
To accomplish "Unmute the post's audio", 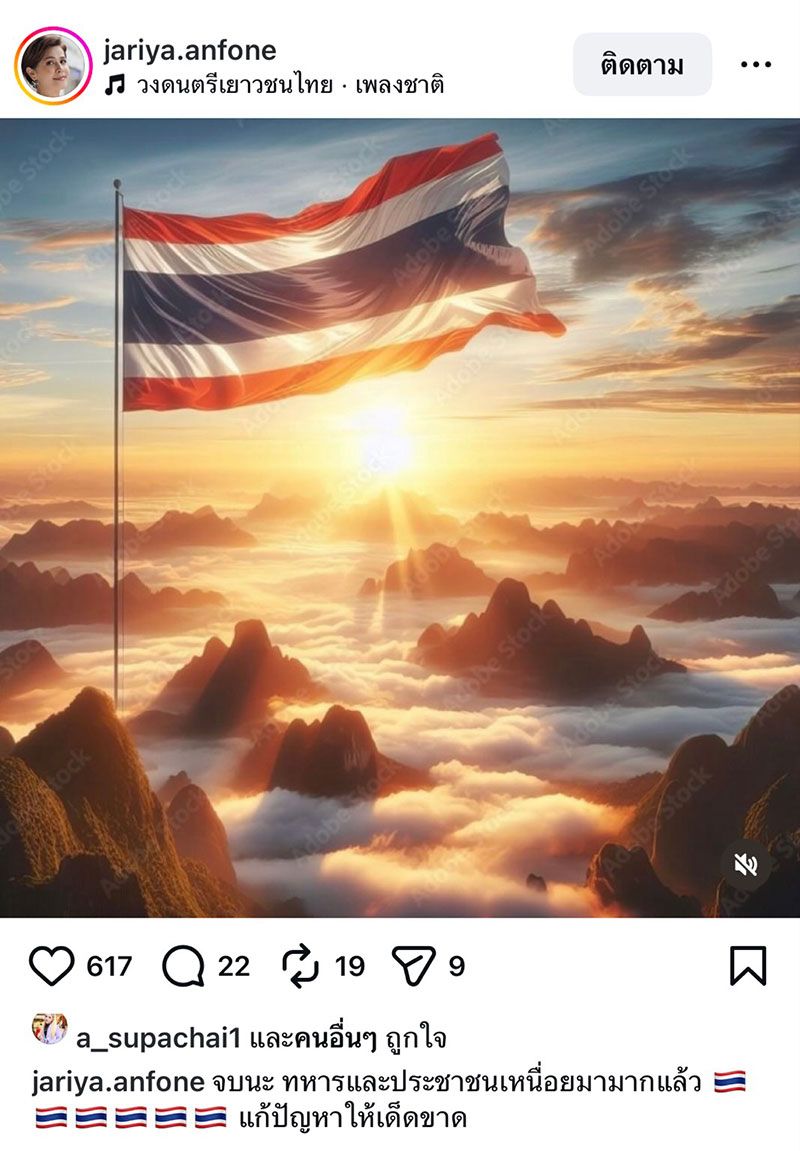I will 745,865.
